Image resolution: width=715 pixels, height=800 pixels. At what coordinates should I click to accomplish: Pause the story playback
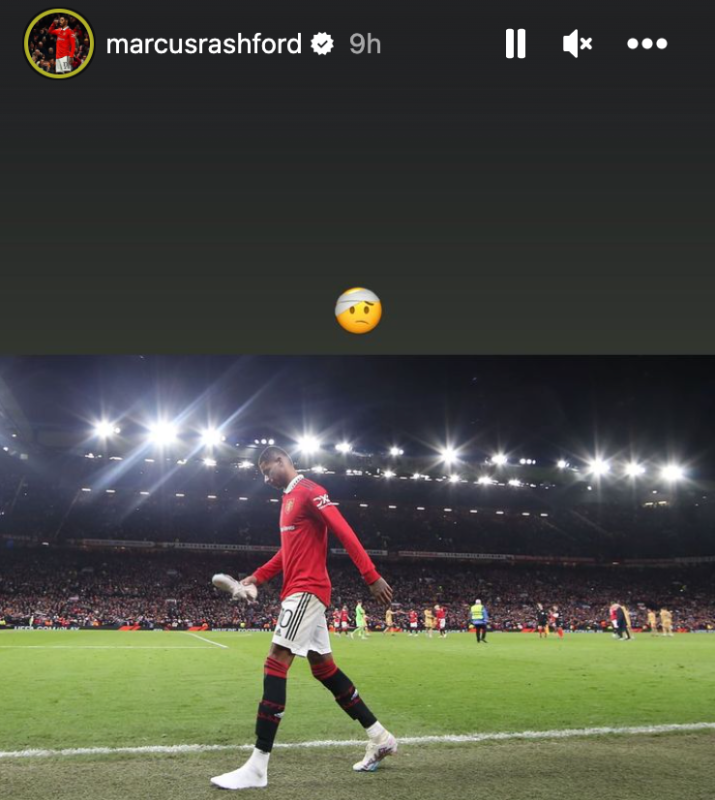point(515,44)
